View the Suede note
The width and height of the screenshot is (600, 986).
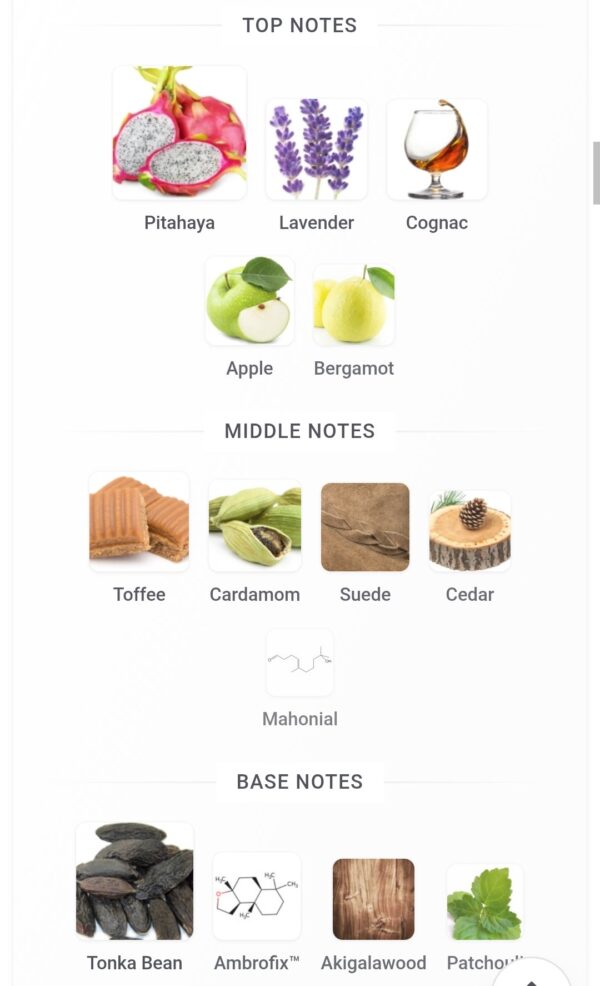pyautogui.click(x=365, y=527)
